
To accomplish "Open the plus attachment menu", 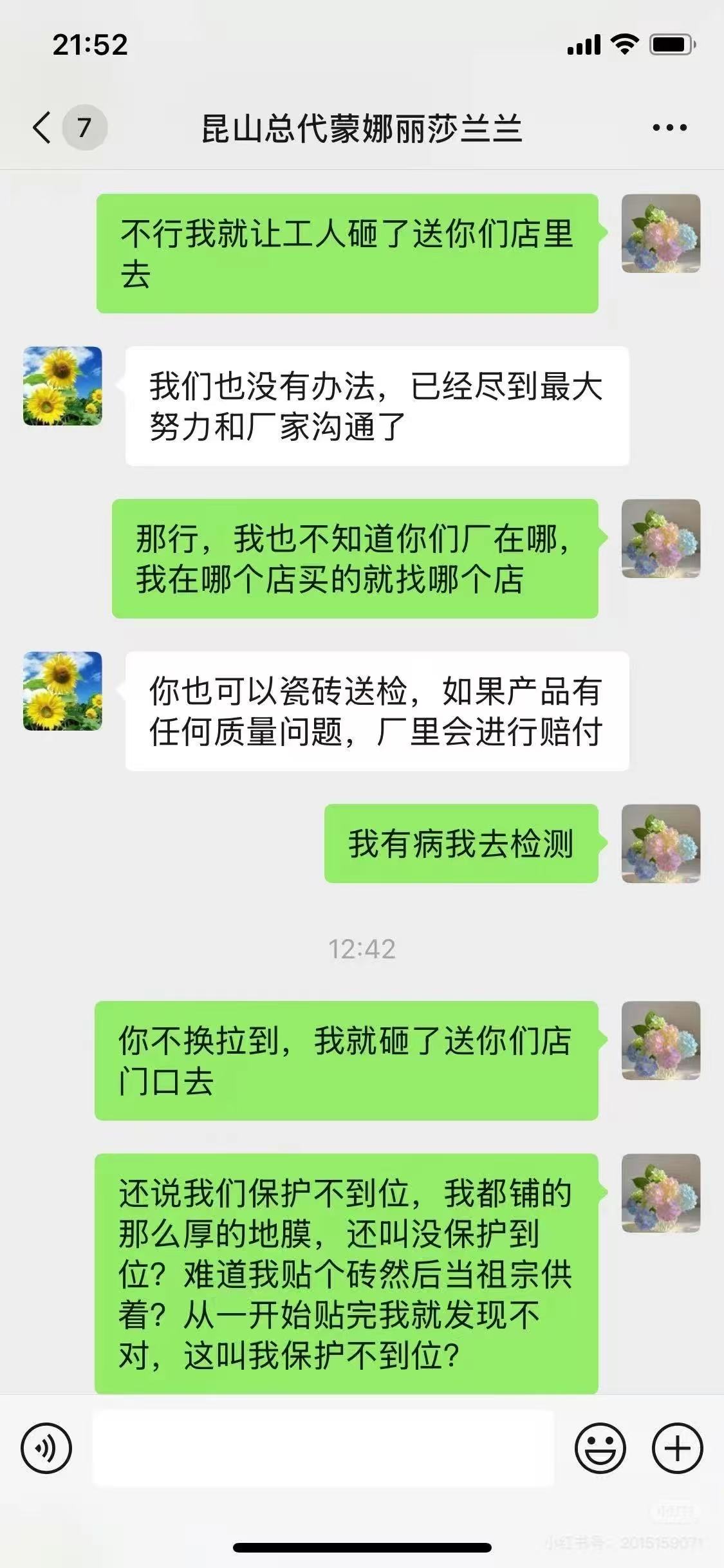I will click(x=677, y=1448).
